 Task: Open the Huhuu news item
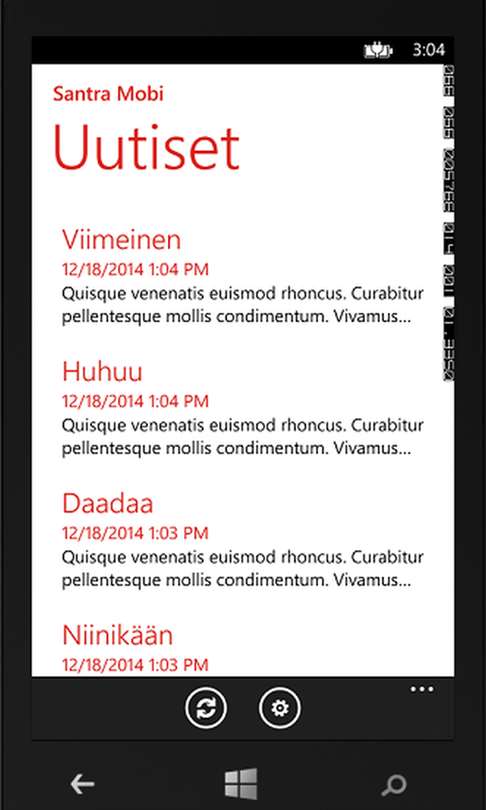(243, 408)
